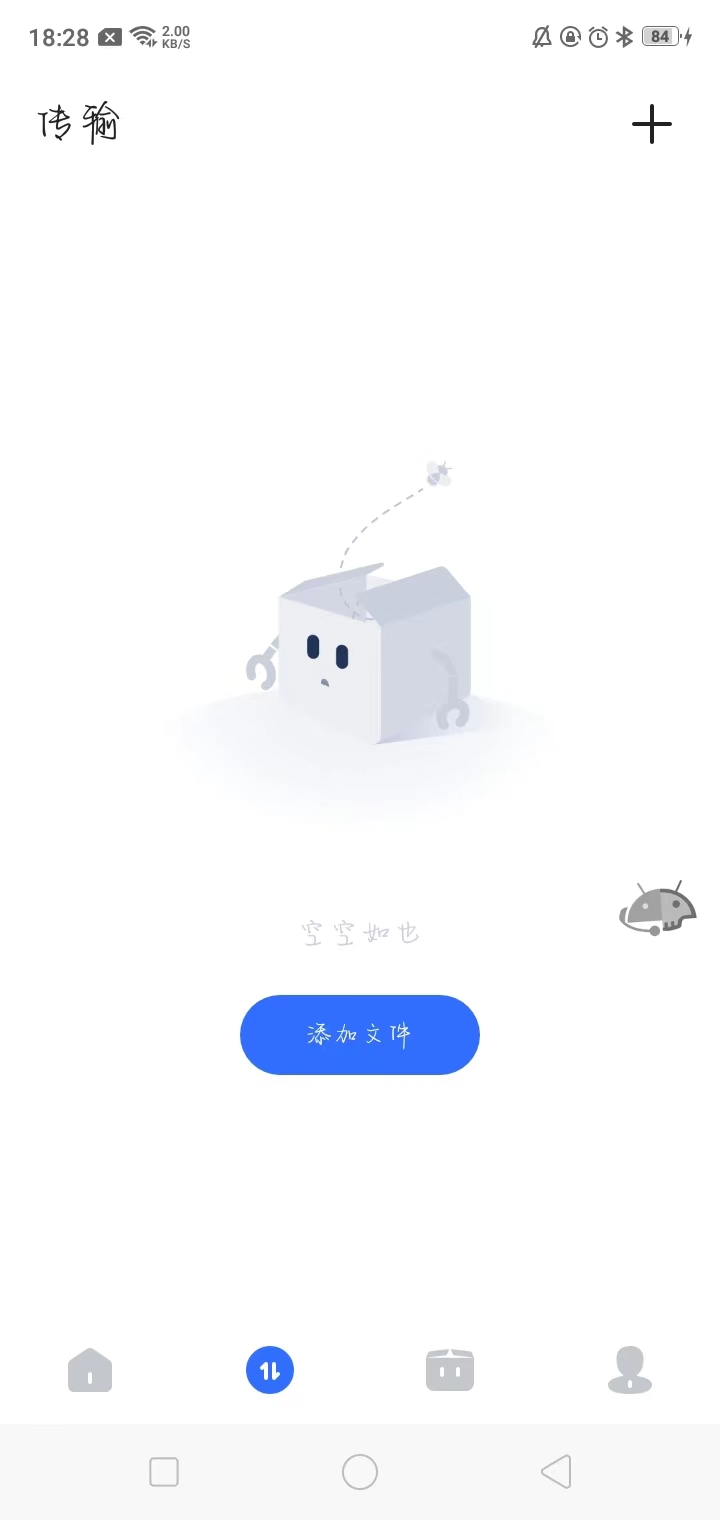This screenshot has width=720, height=1520.
Task: Select the transfer tab with arrows
Action: click(270, 1370)
